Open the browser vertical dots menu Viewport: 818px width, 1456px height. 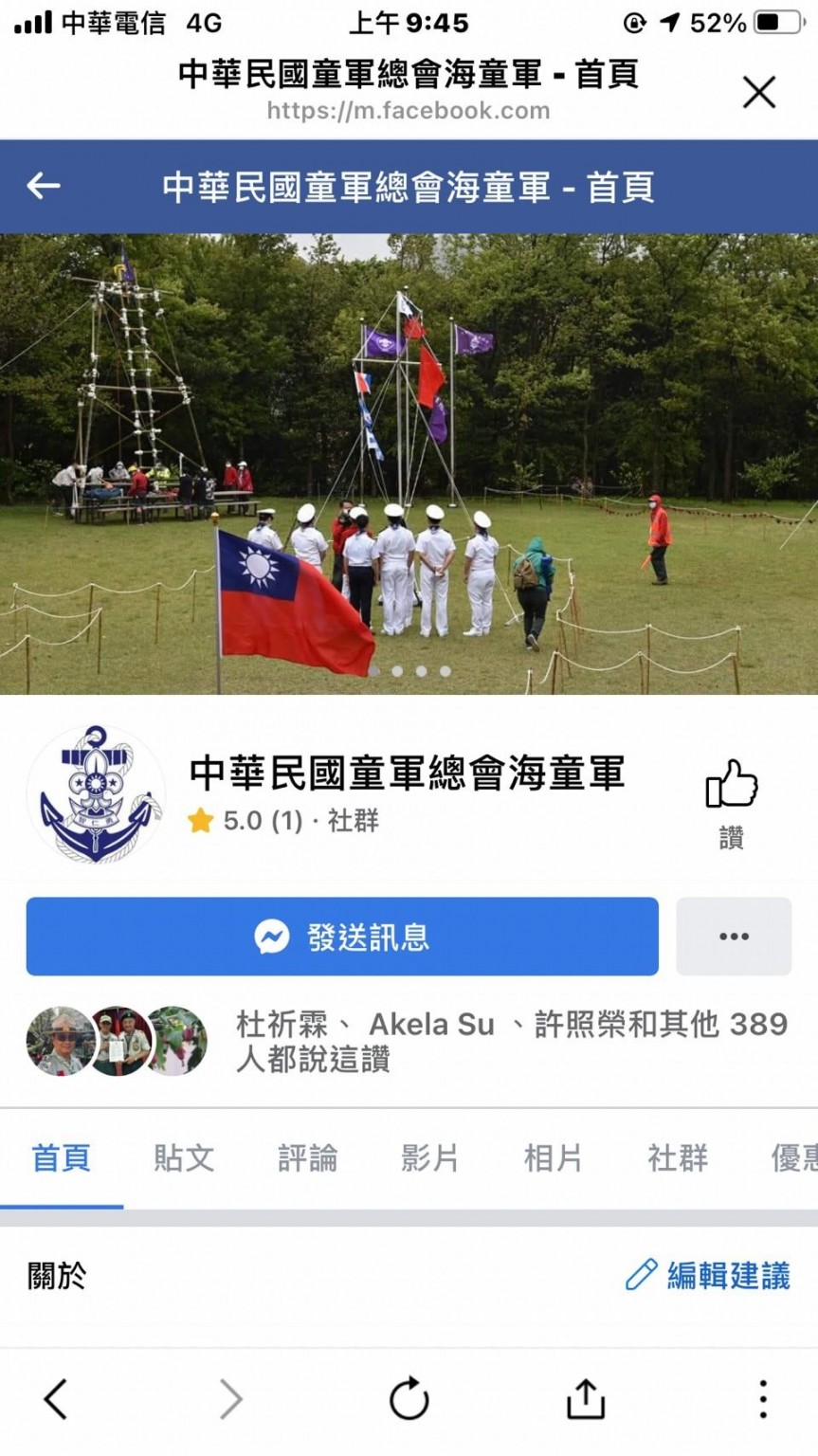coord(763,1399)
